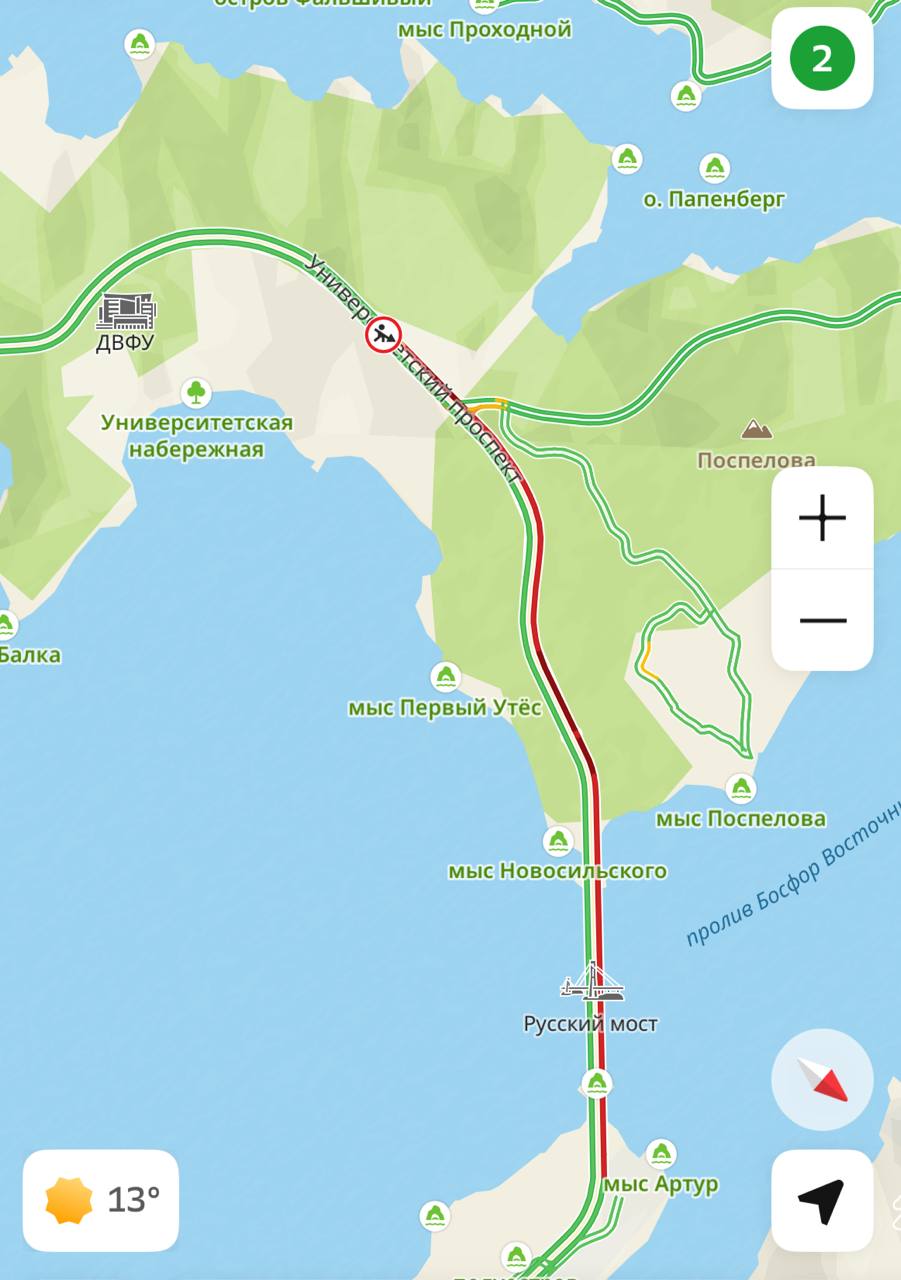
Task: Open the weather widget showing 13°
Action: click(101, 1200)
